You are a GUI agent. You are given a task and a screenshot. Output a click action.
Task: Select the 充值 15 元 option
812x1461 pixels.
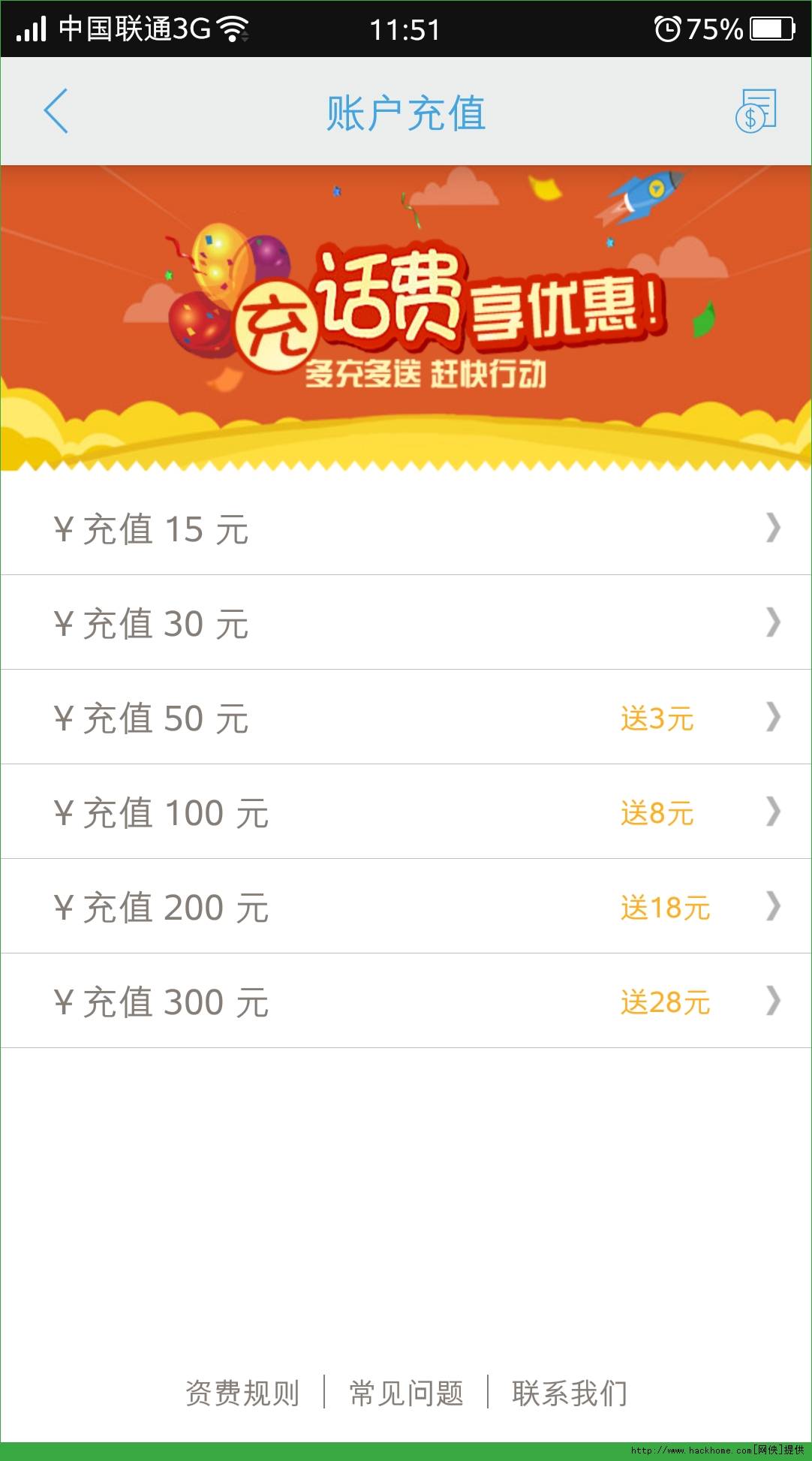pyautogui.click(x=406, y=529)
